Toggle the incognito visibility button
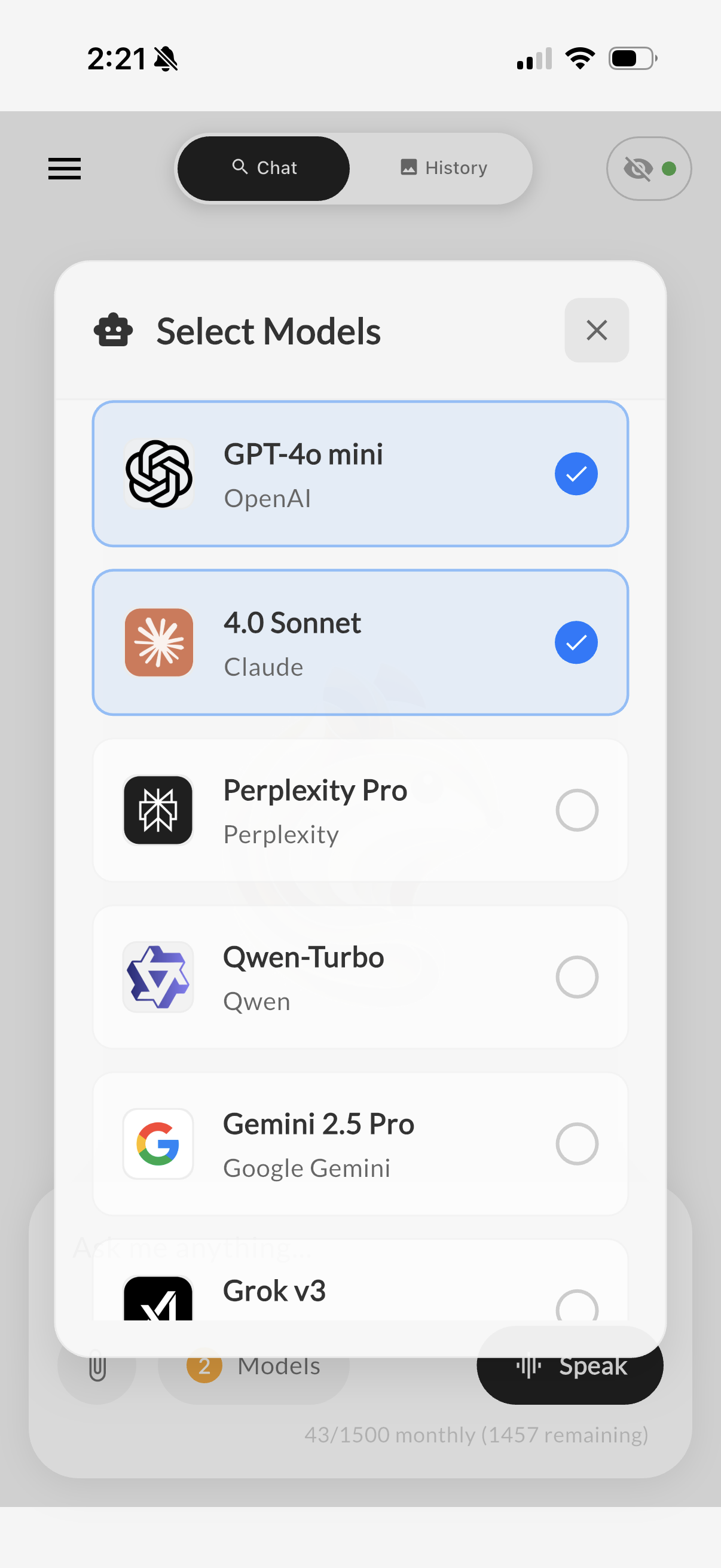Screen dimensions: 721x1568 click(x=649, y=169)
